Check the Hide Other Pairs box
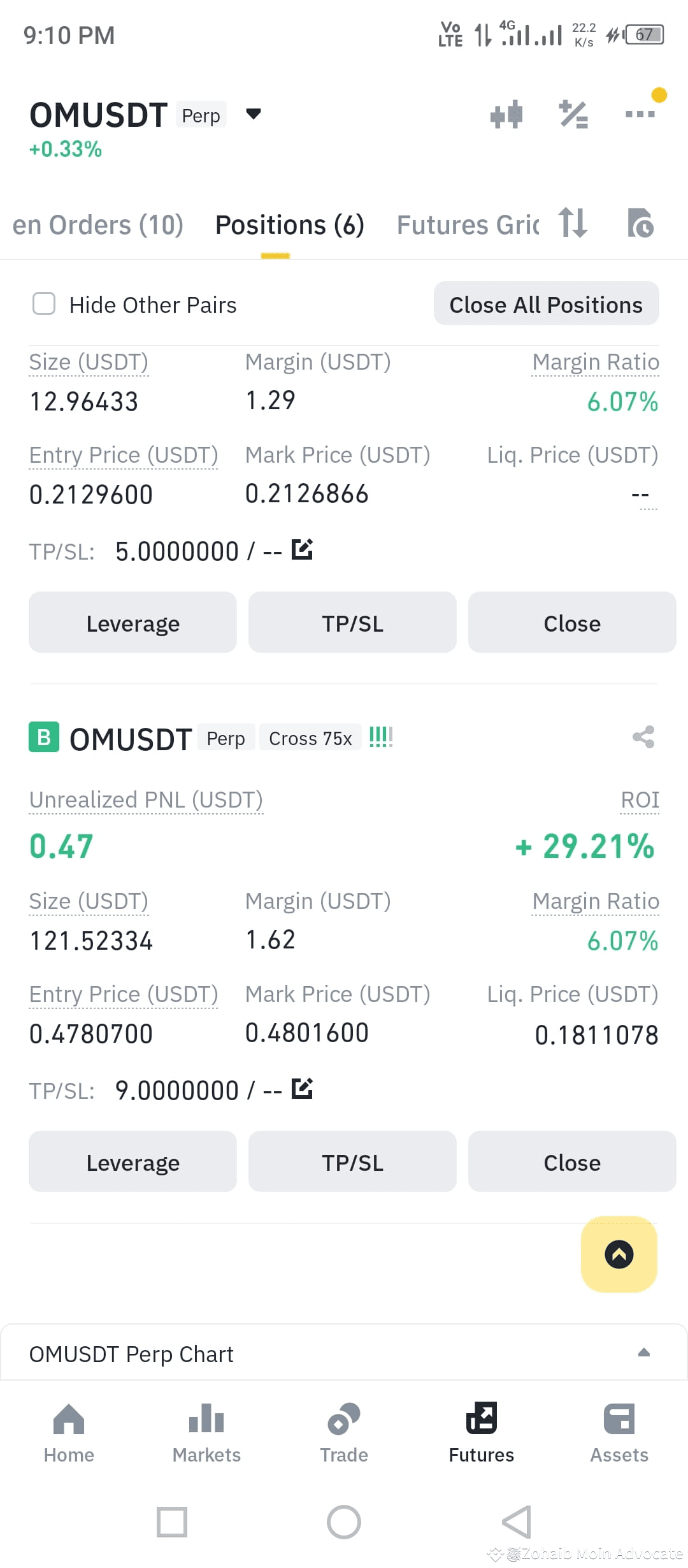The width and height of the screenshot is (688, 1568). point(44,304)
